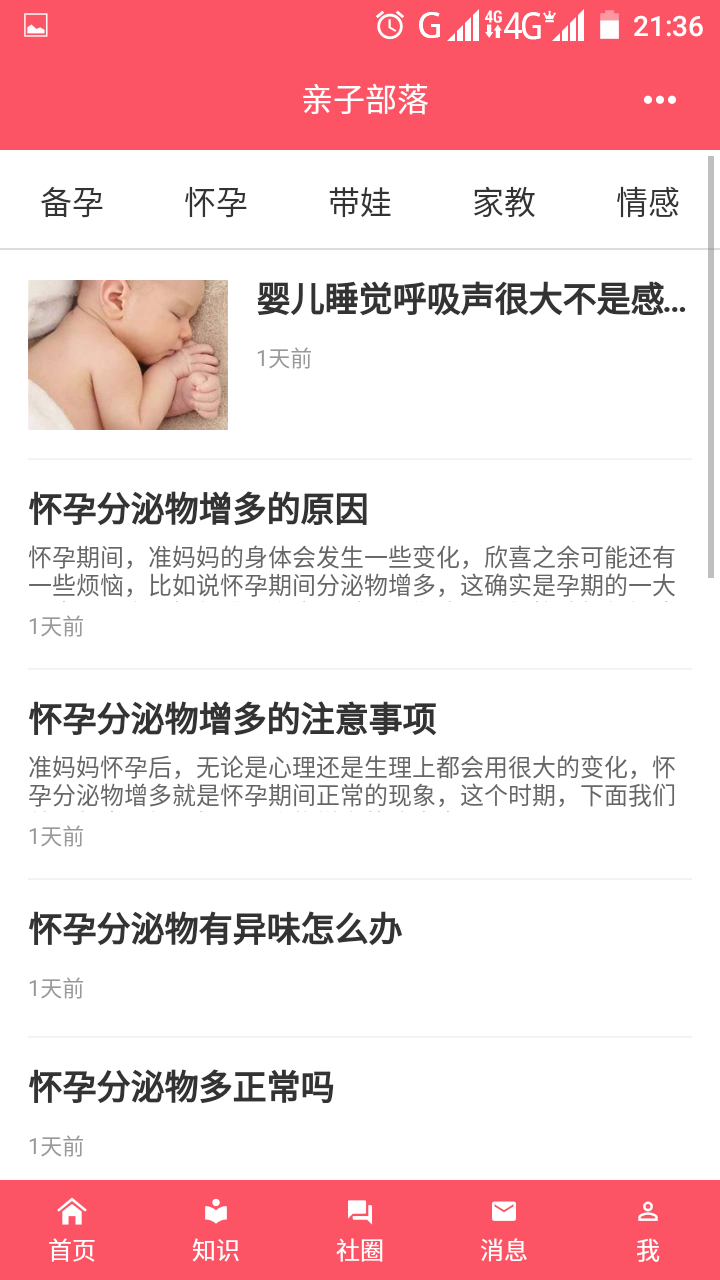The image size is (720, 1280).
Task: Switch to the 知识 tab
Action: [x=216, y=1230]
